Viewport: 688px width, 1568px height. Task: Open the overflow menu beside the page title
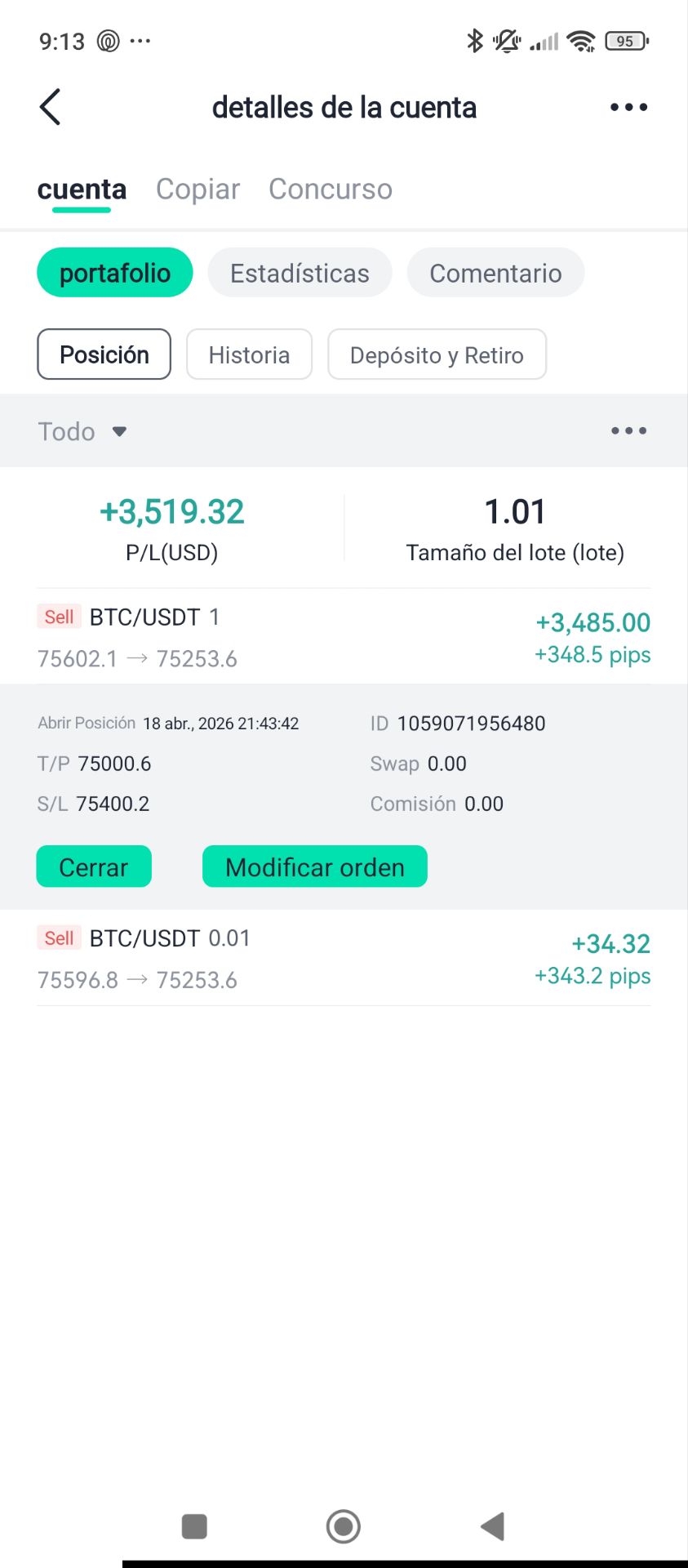click(628, 107)
